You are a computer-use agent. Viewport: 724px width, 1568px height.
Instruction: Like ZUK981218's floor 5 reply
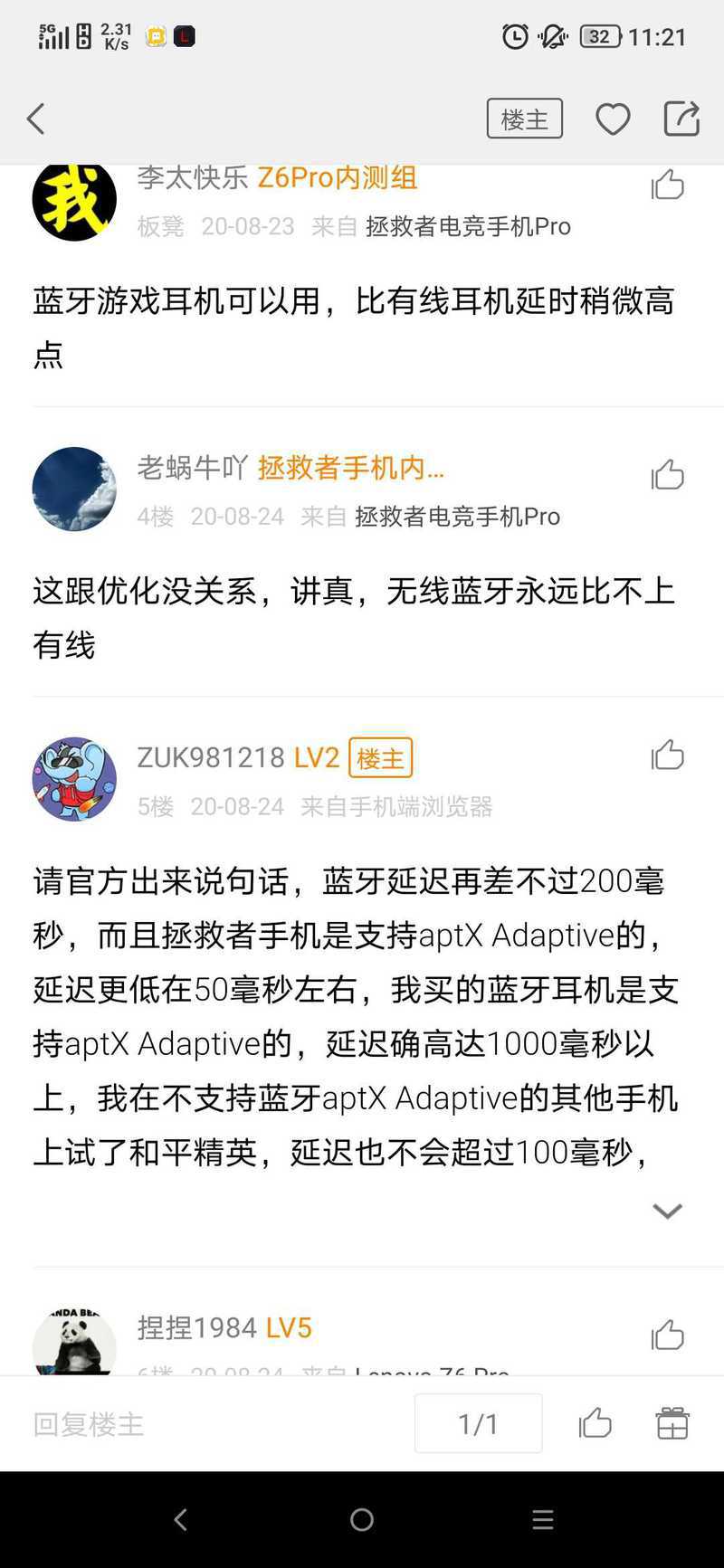click(668, 755)
